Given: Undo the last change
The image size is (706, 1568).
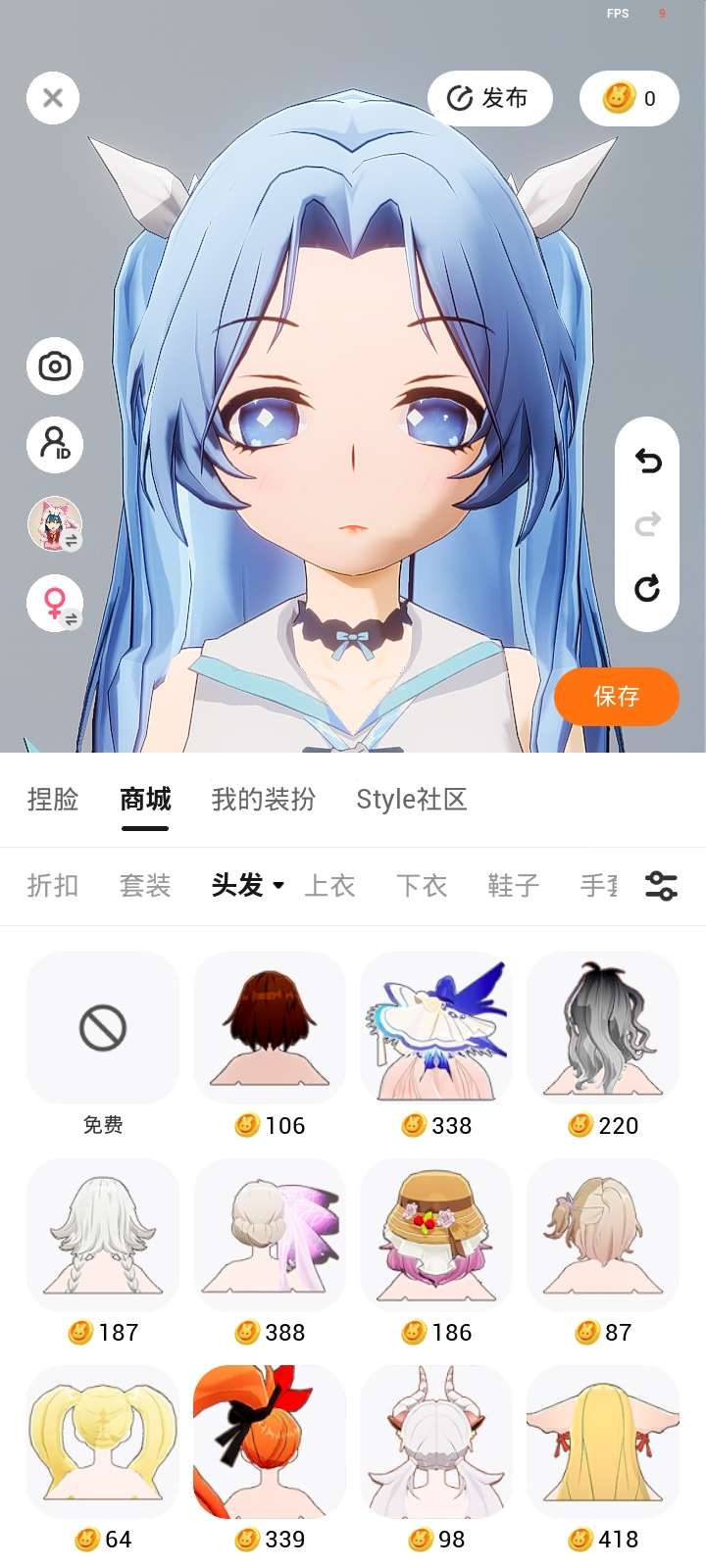Looking at the screenshot, I should tap(647, 461).
